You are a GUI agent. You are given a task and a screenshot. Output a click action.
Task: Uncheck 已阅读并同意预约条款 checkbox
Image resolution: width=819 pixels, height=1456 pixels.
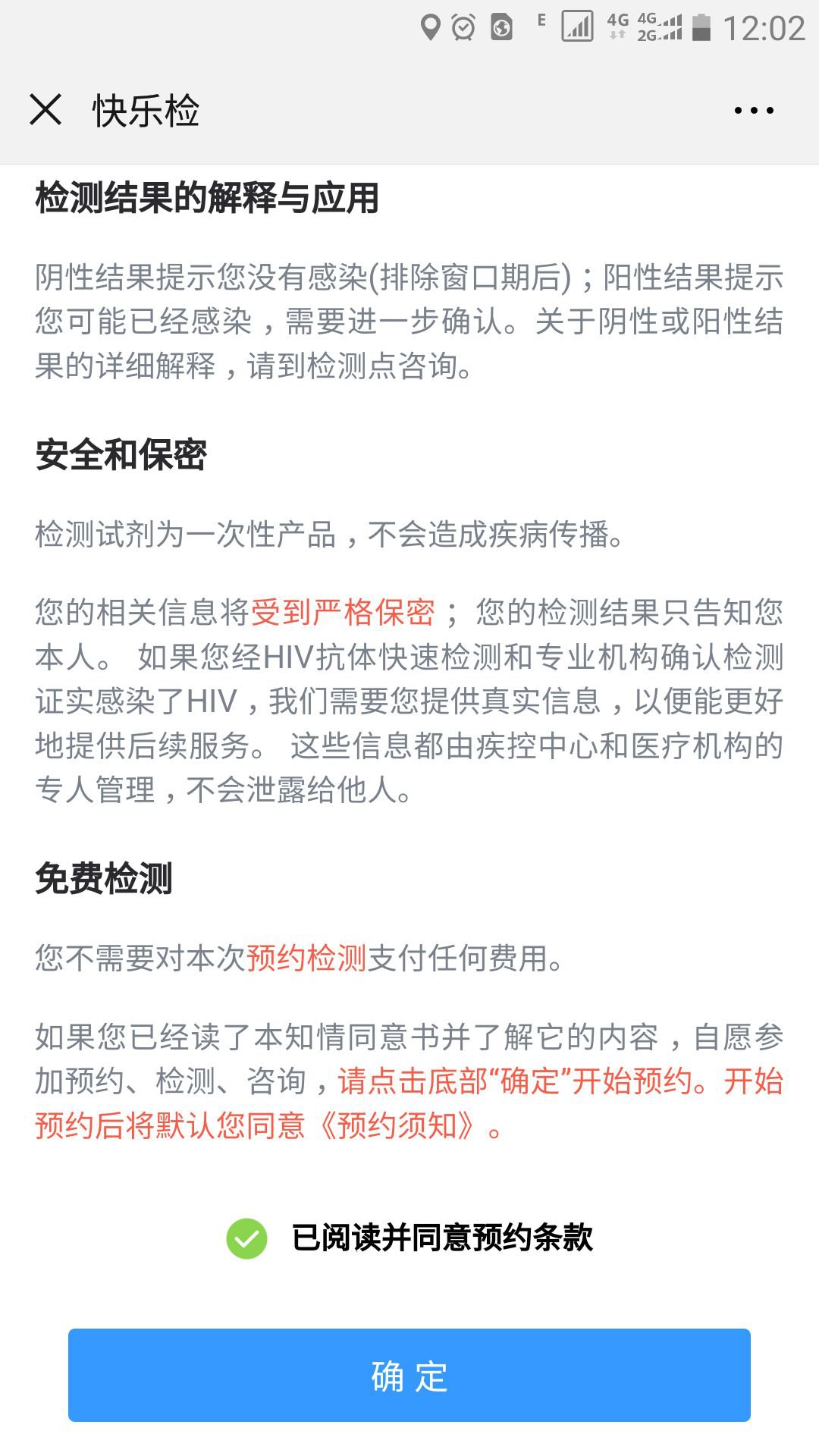[246, 1238]
